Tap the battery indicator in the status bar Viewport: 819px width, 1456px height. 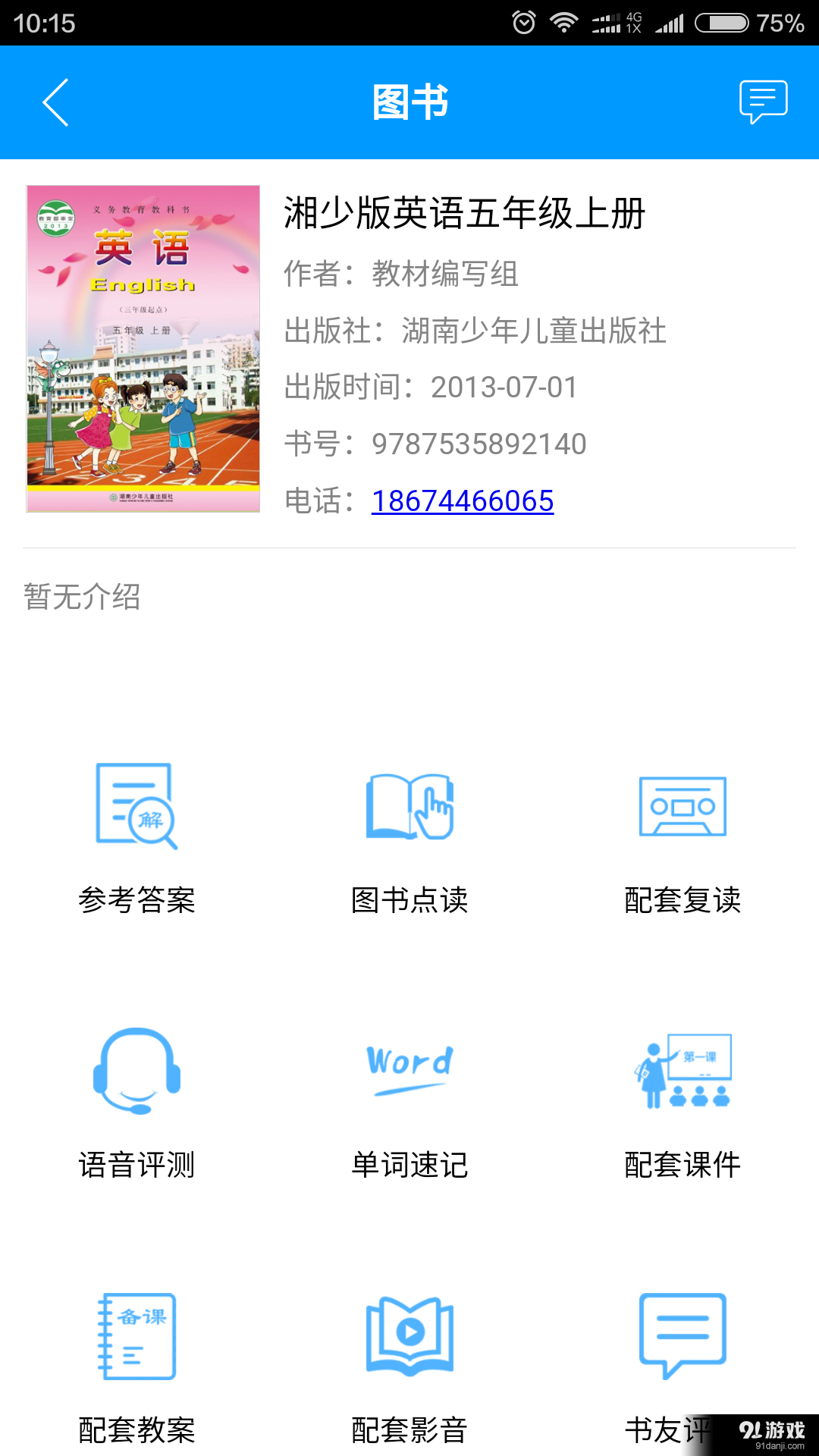click(x=723, y=23)
